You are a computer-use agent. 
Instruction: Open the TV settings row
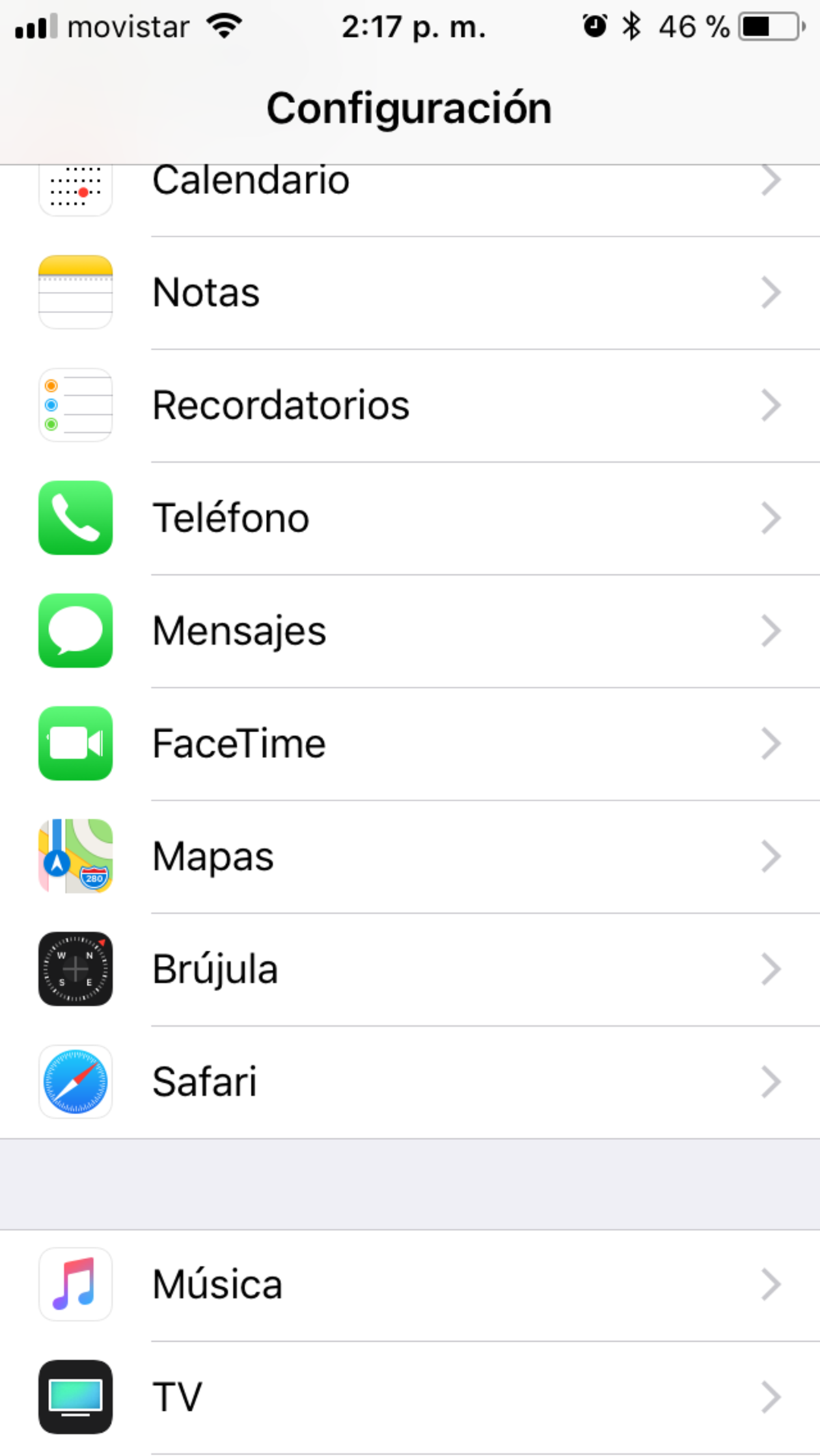(x=410, y=1397)
